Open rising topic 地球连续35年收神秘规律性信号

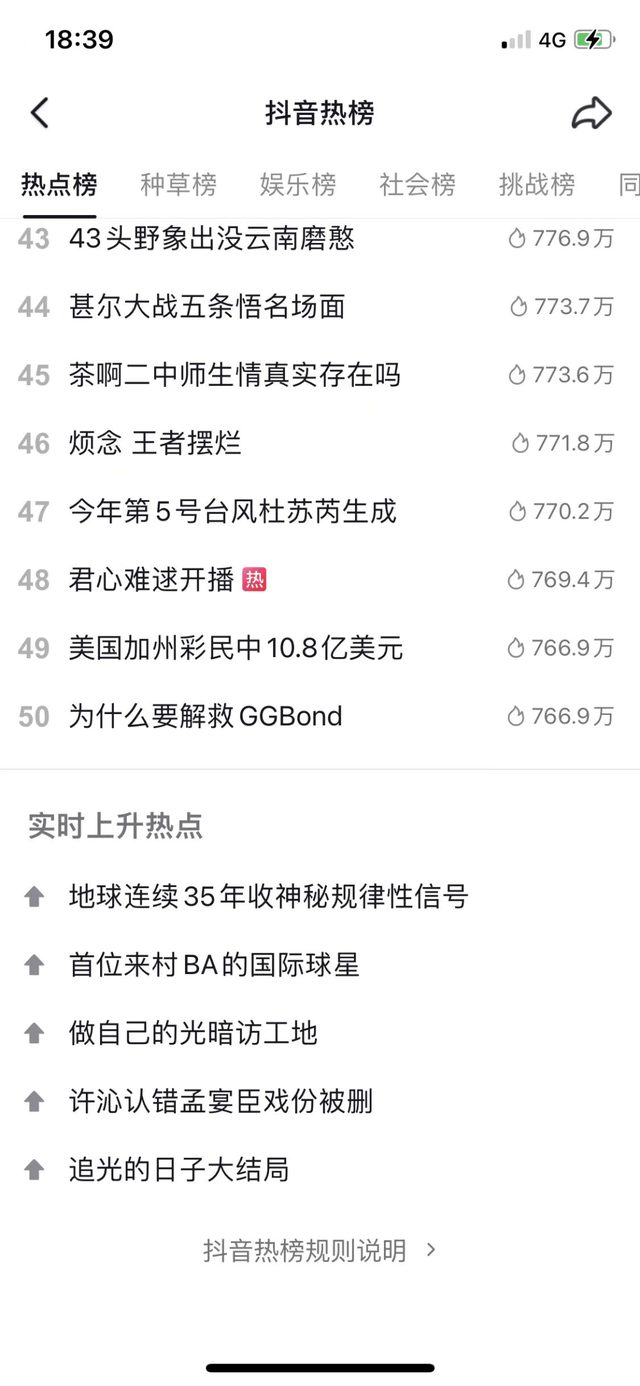[320, 896]
